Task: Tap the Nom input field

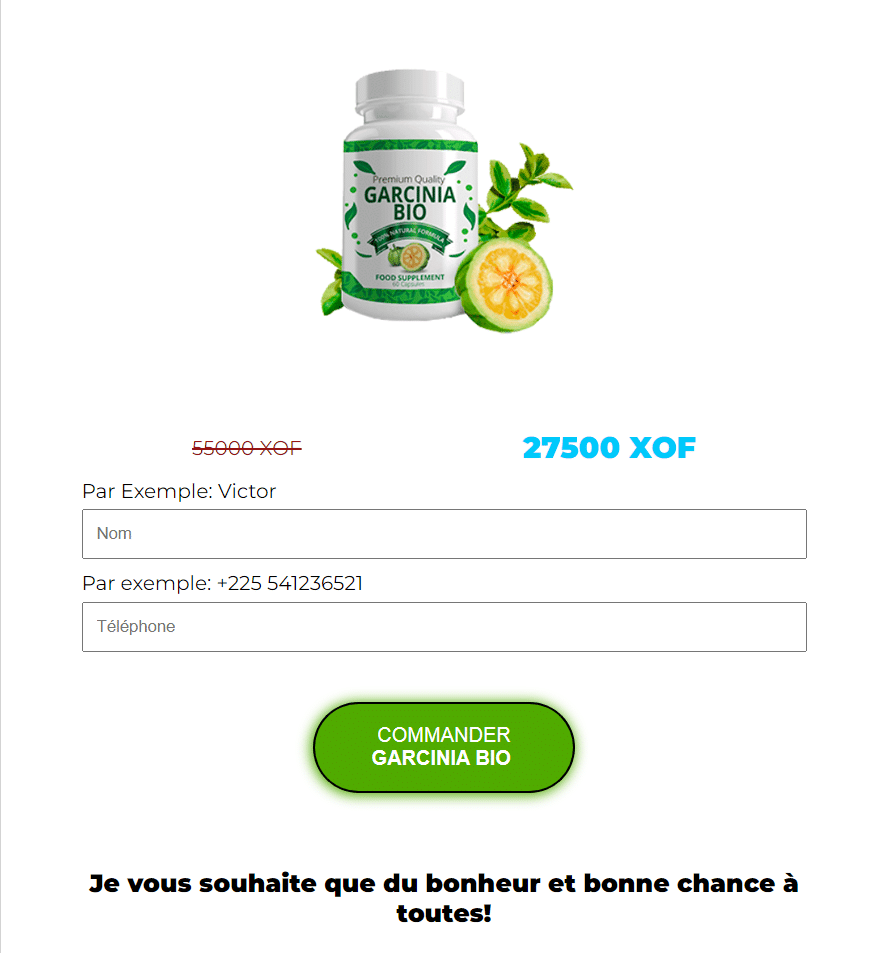Action: pos(444,534)
